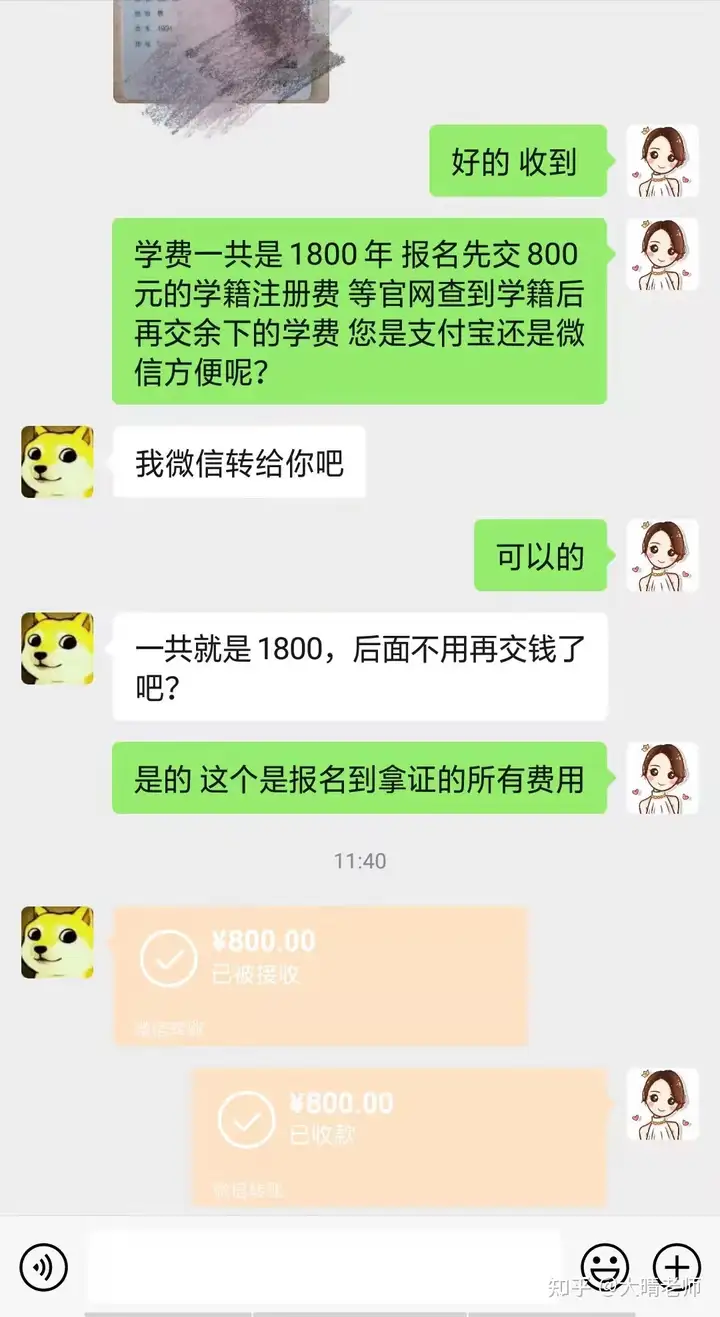
Task: Open the plus attachment menu
Action: pos(677,1267)
